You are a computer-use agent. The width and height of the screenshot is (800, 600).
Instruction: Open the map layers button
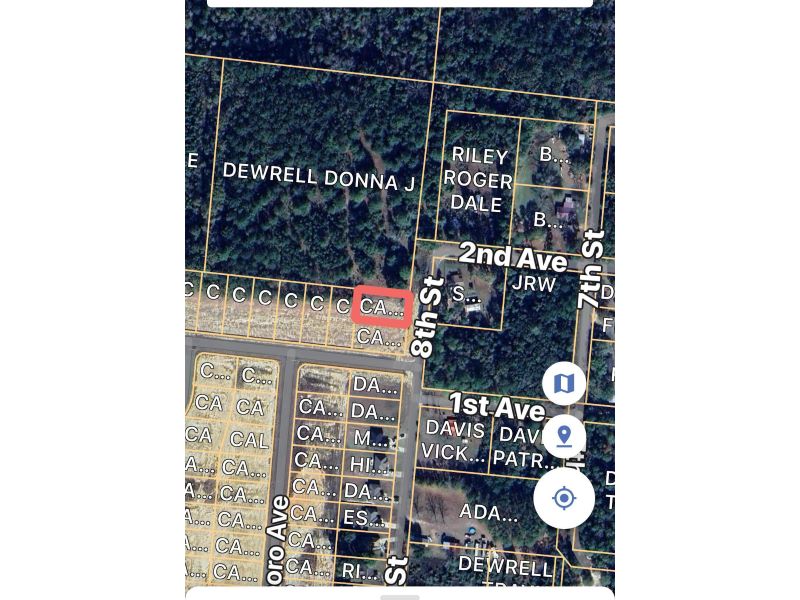click(x=564, y=383)
